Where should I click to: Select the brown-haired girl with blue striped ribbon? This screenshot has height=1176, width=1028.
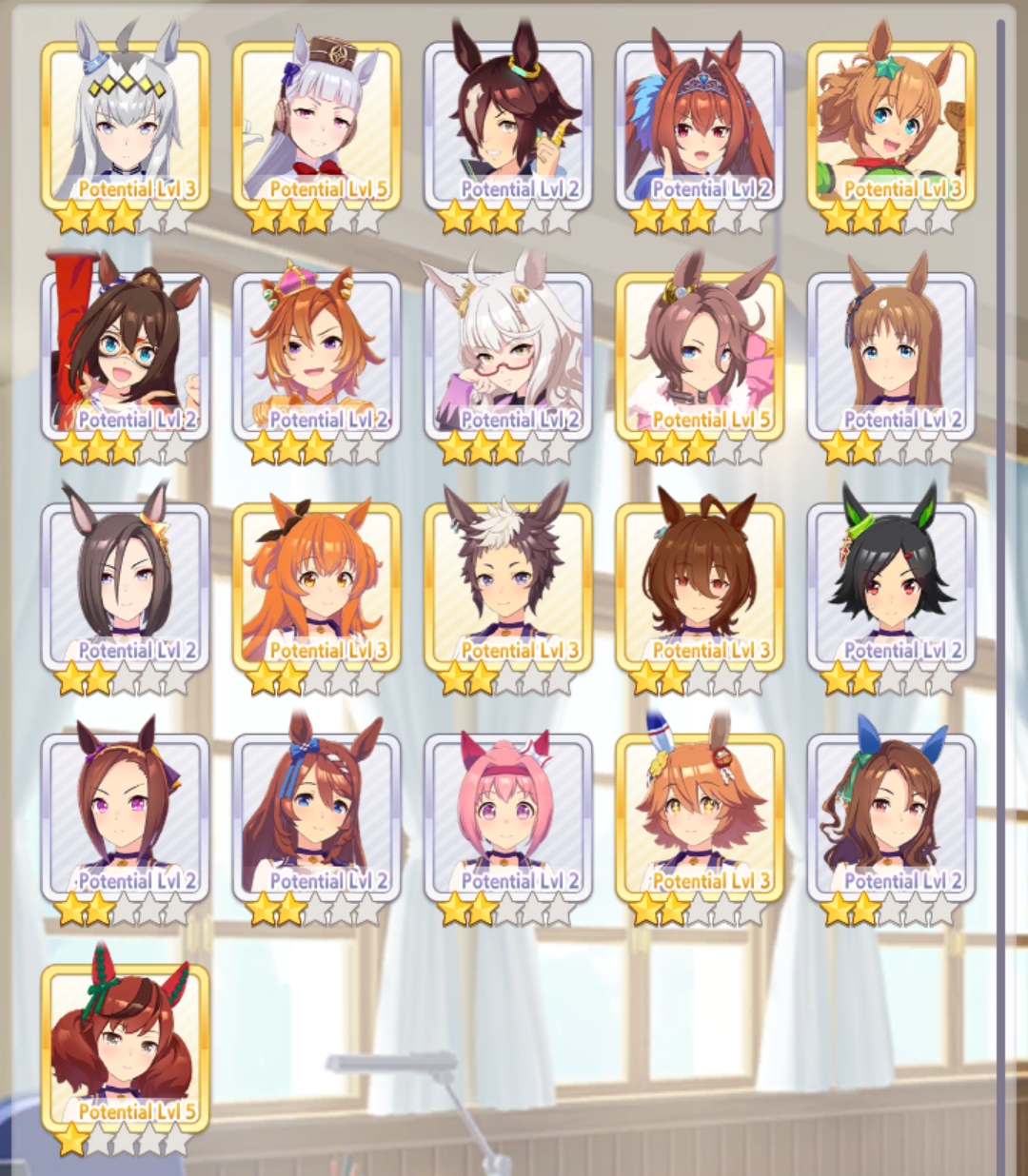(316, 815)
